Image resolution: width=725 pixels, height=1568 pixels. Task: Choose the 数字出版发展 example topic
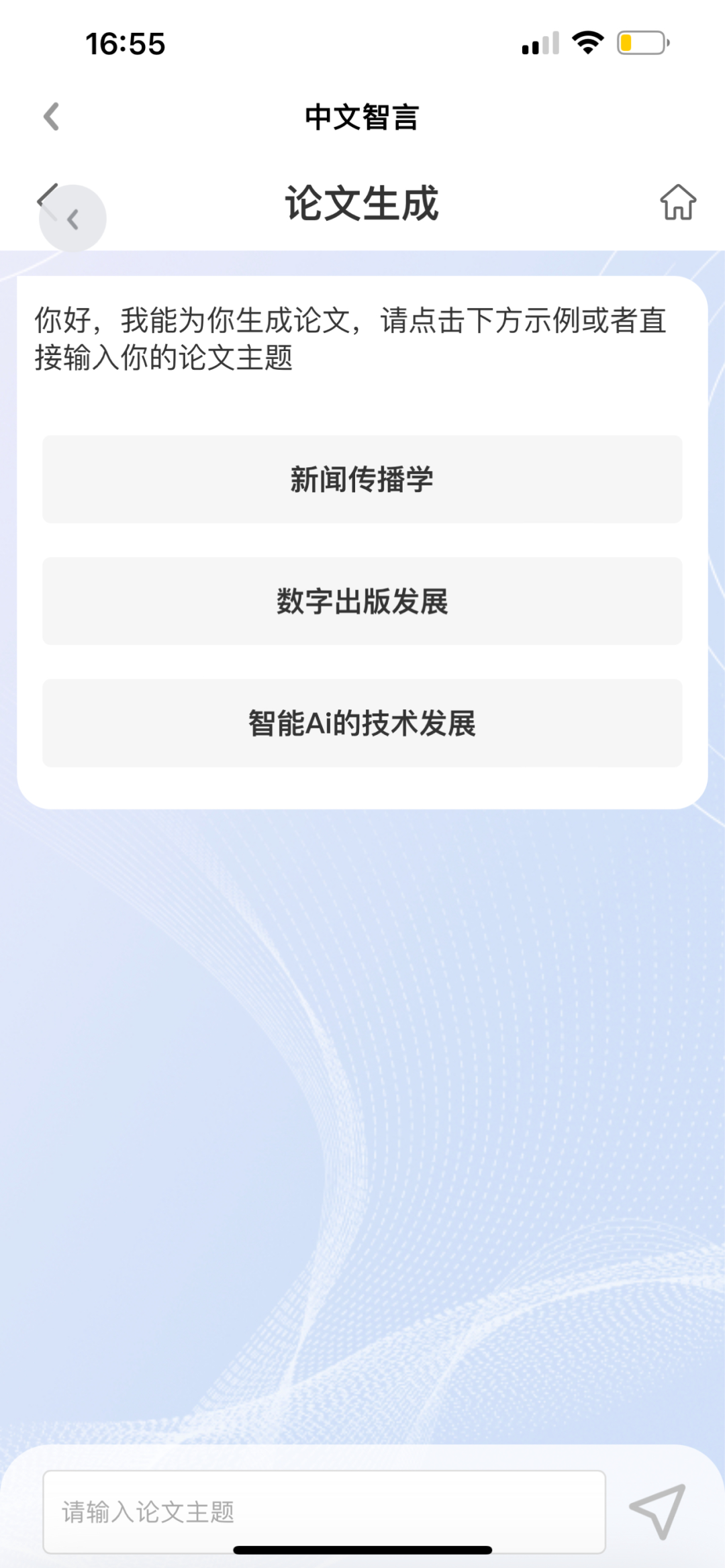pos(362,601)
